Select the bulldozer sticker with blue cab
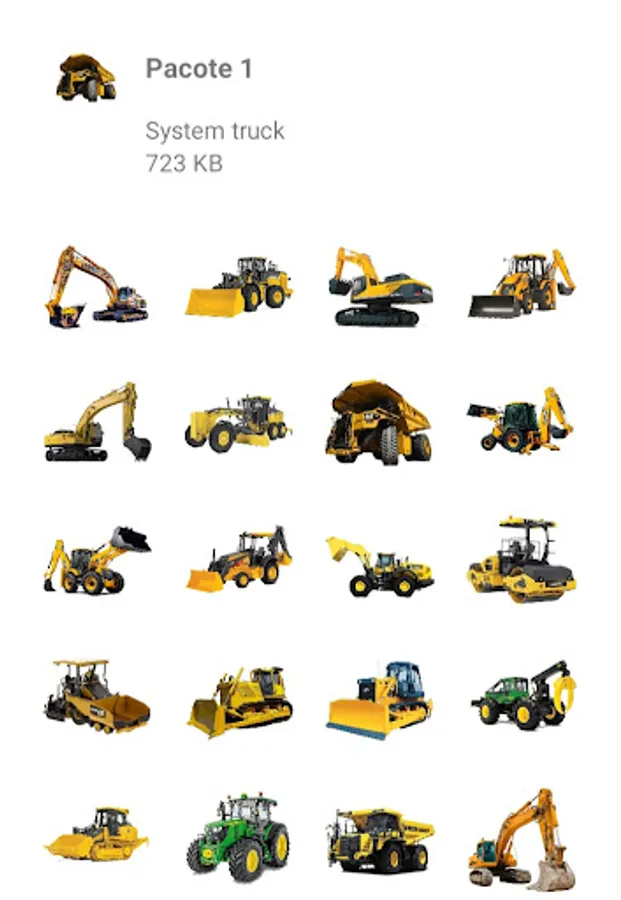 click(x=379, y=700)
